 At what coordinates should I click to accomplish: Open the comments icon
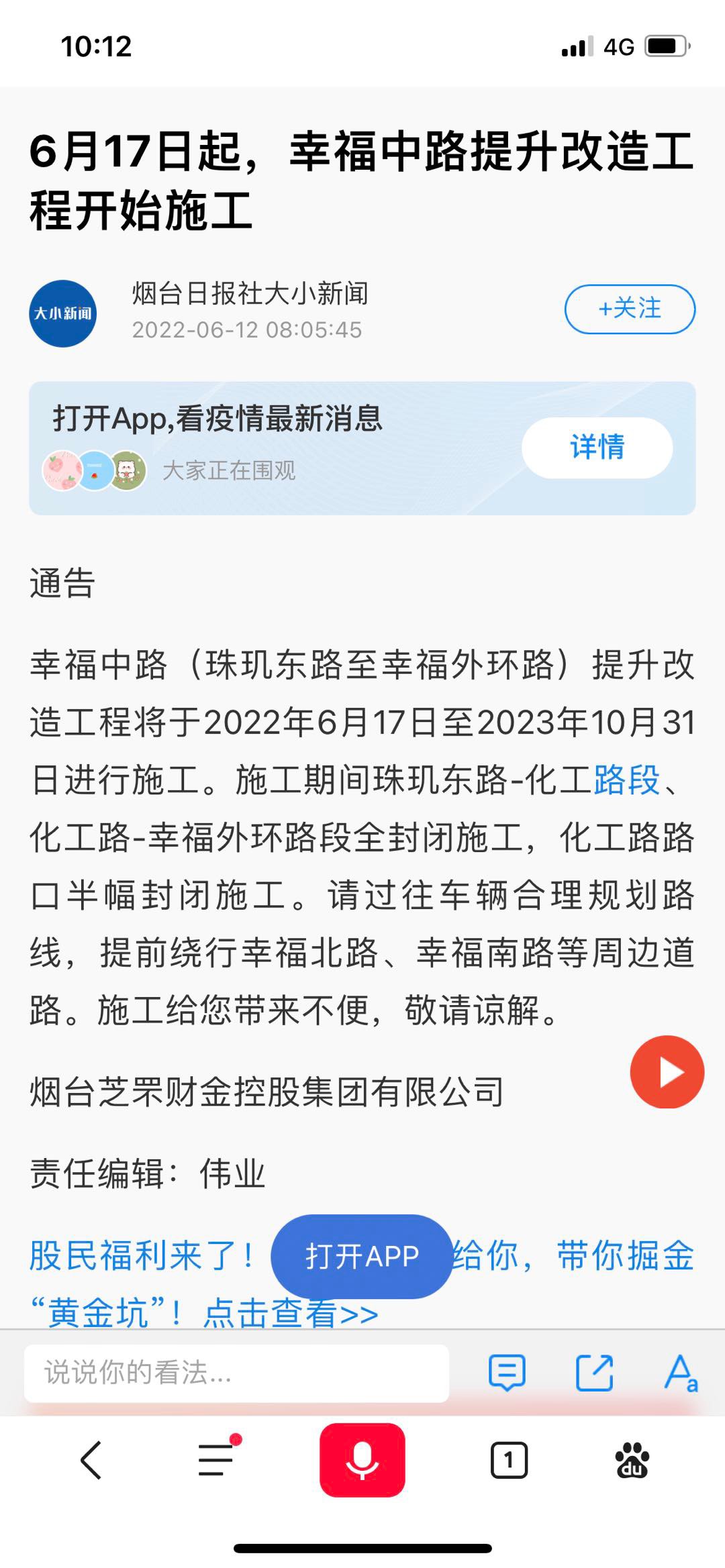[507, 1373]
